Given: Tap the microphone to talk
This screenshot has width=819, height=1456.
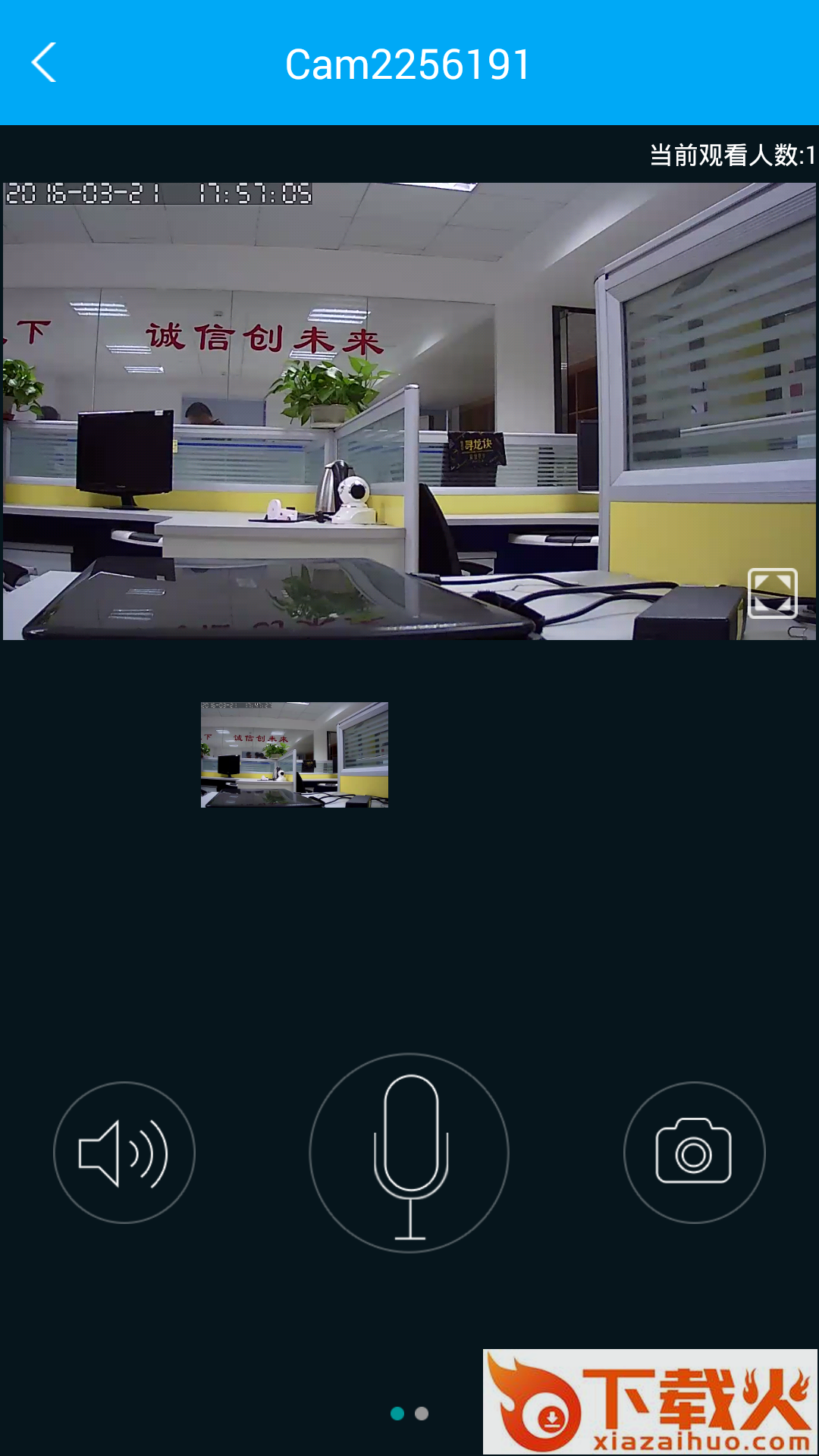Looking at the screenshot, I should pyautogui.click(x=409, y=1153).
